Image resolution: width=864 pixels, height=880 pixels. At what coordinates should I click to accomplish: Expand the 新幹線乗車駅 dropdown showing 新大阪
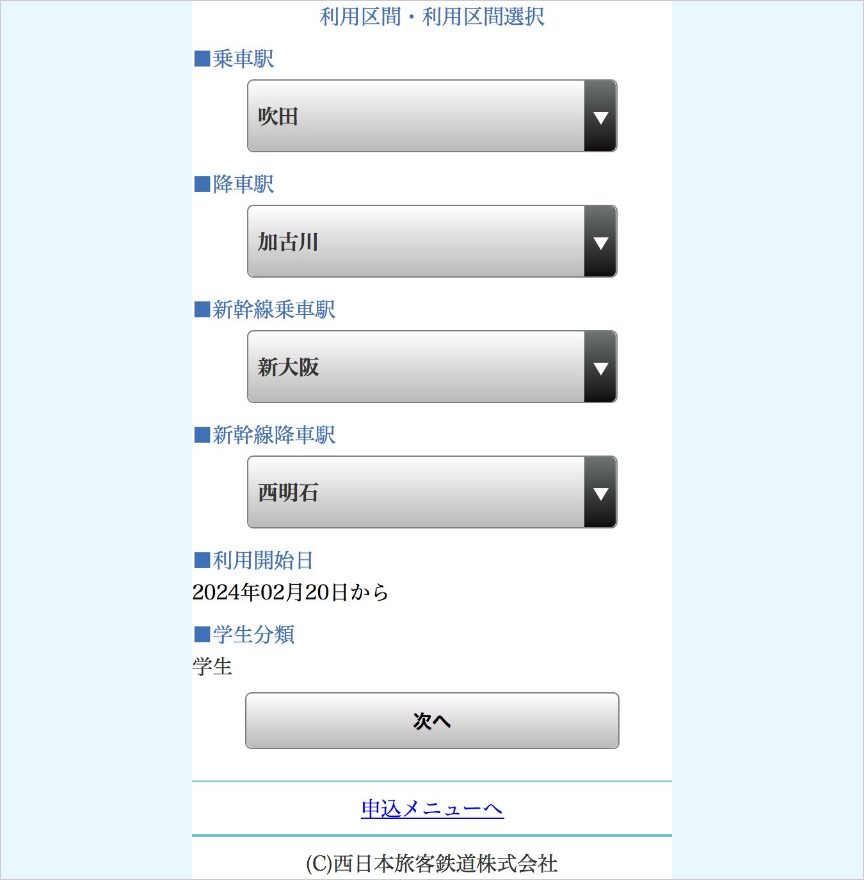(431, 367)
